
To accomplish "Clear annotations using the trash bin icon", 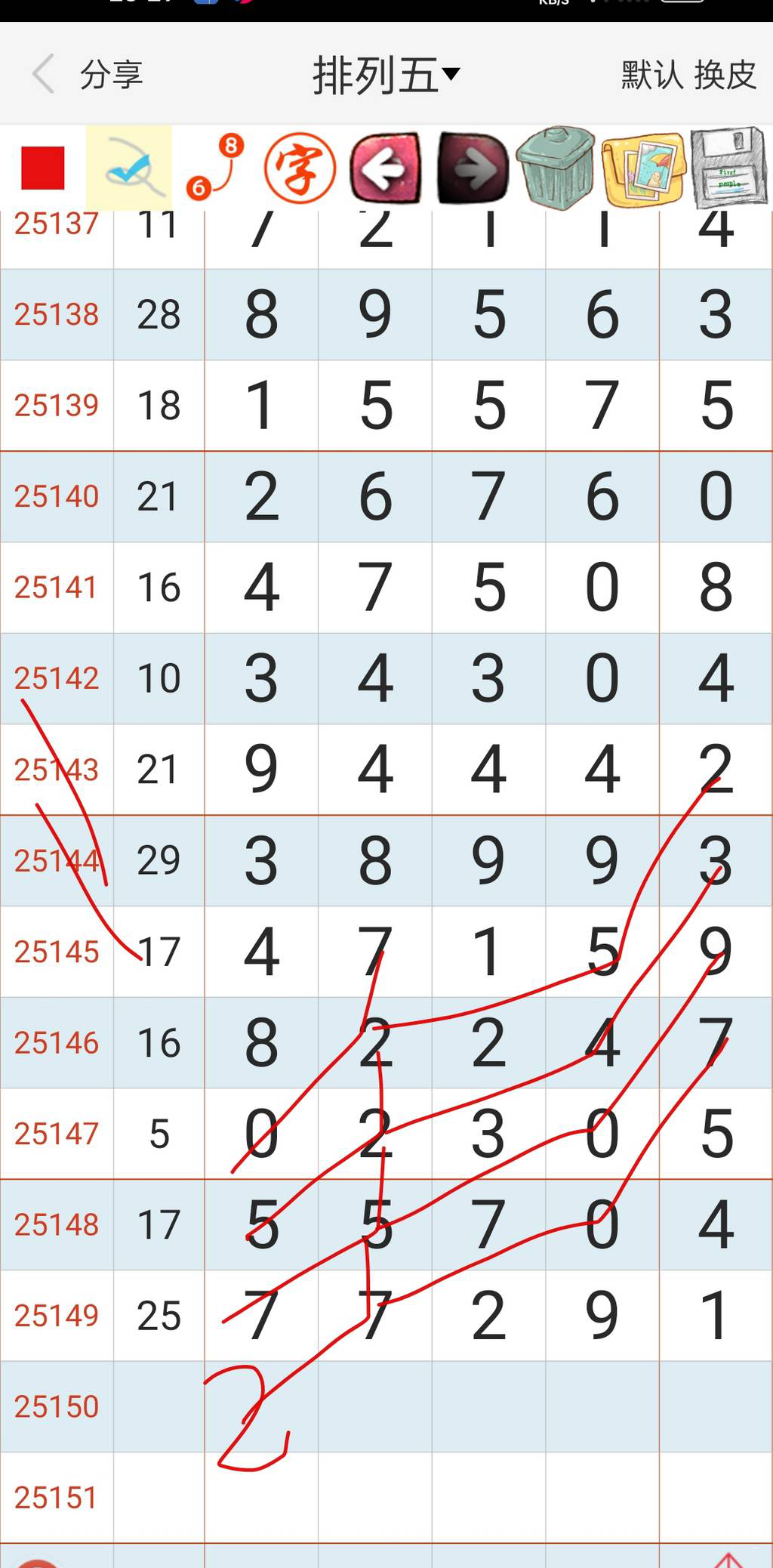I will coord(557,165).
